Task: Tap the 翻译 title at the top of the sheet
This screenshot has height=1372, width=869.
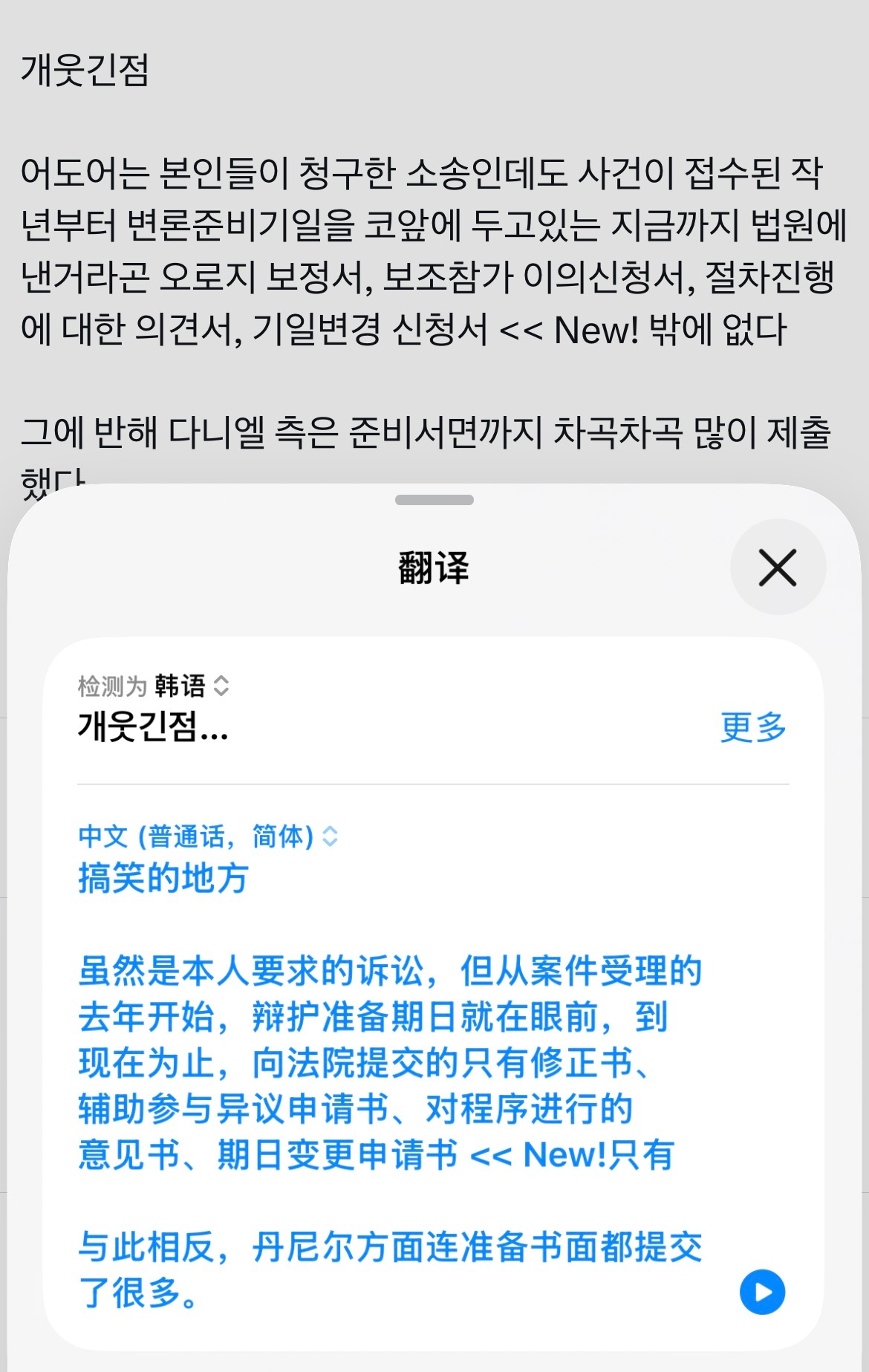Action: click(x=434, y=568)
